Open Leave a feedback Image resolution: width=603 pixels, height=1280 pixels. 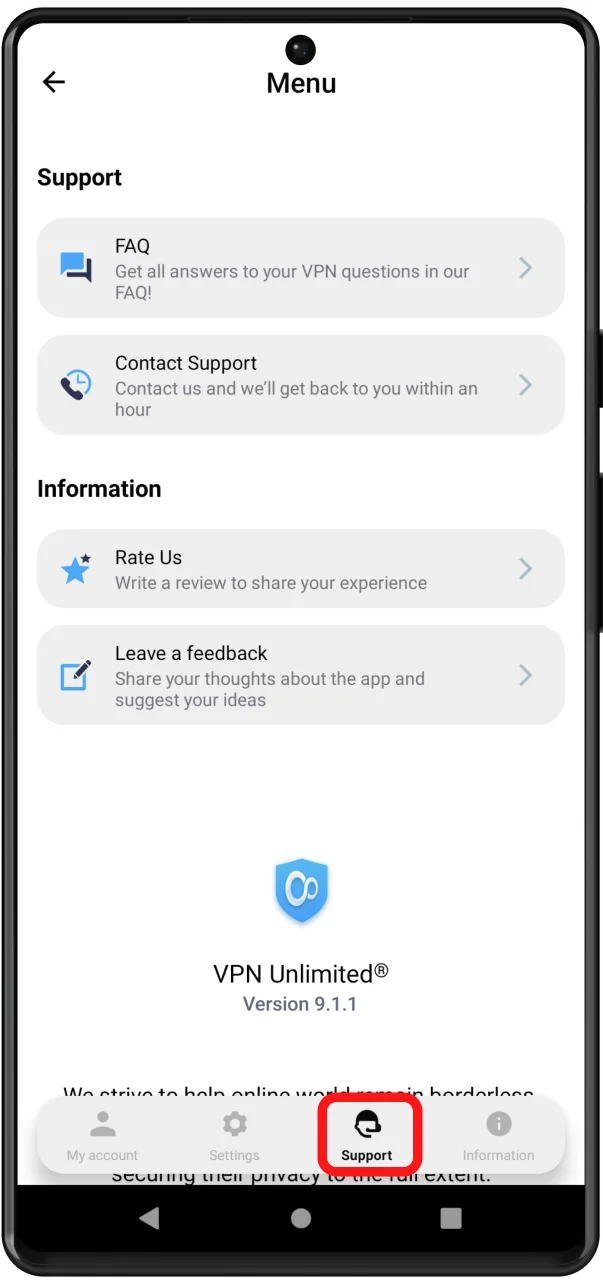[x=300, y=675]
